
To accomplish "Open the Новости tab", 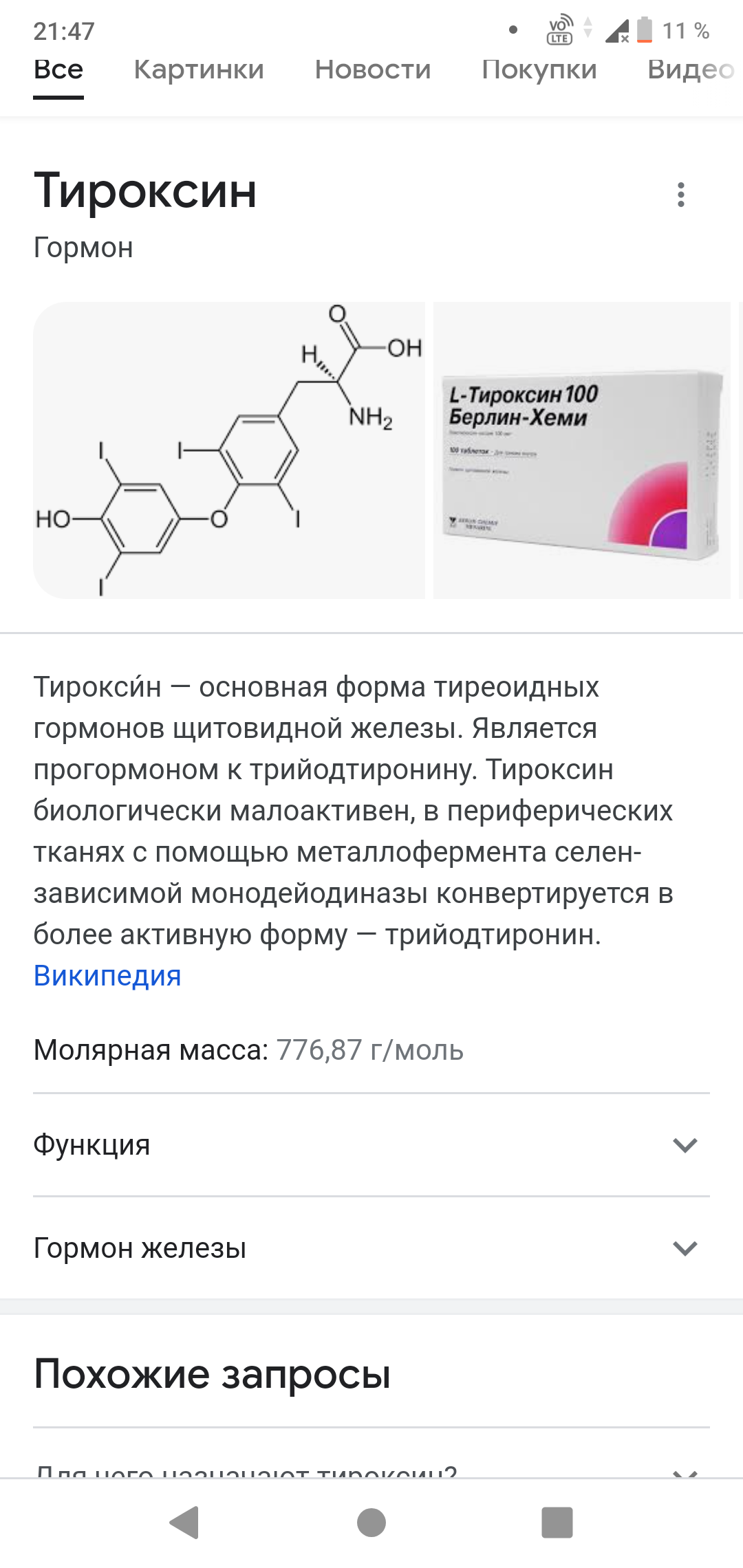I will 373,69.
